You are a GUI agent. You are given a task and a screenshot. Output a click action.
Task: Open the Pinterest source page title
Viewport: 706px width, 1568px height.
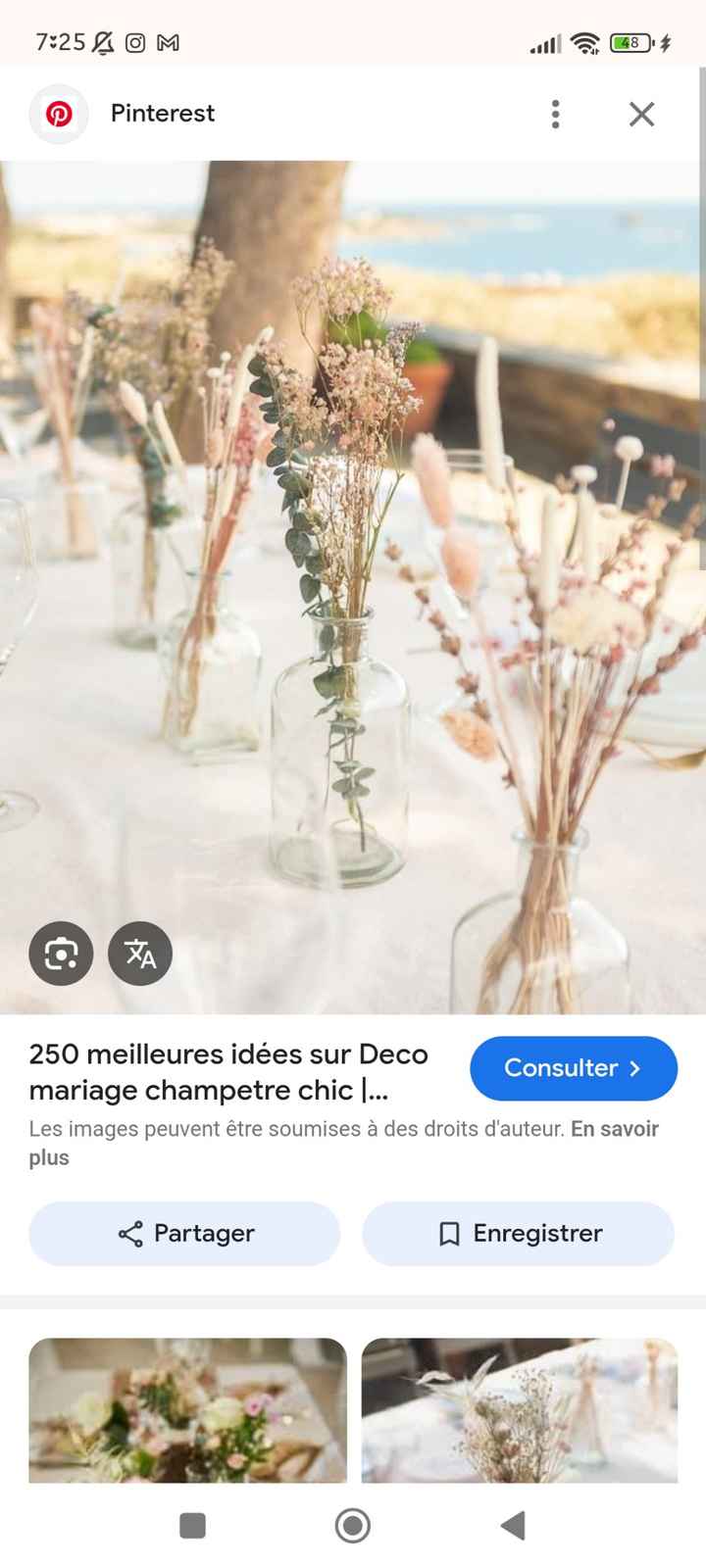pos(228,1072)
